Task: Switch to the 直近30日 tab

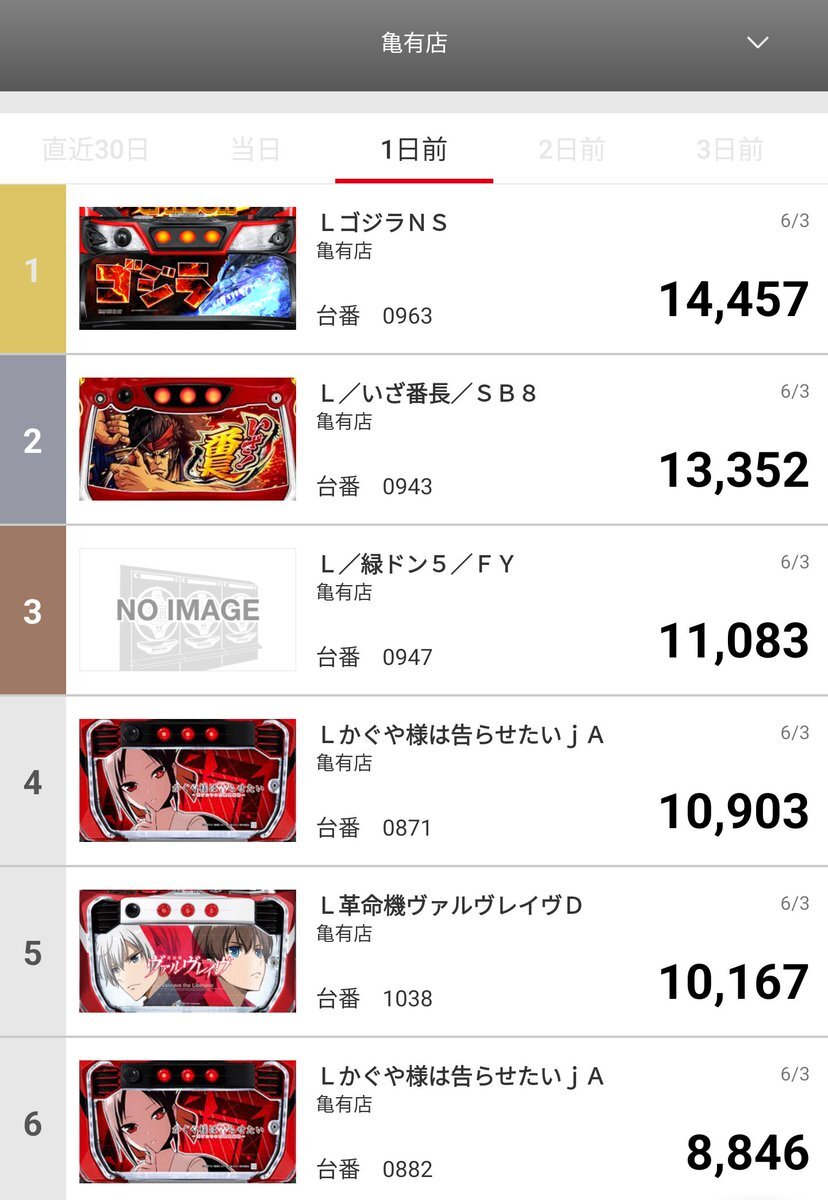Action: pos(96,150)
